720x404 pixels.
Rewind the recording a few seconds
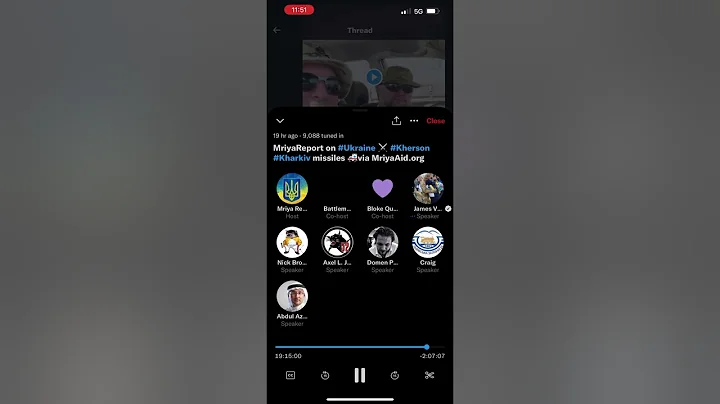(325, 375)
